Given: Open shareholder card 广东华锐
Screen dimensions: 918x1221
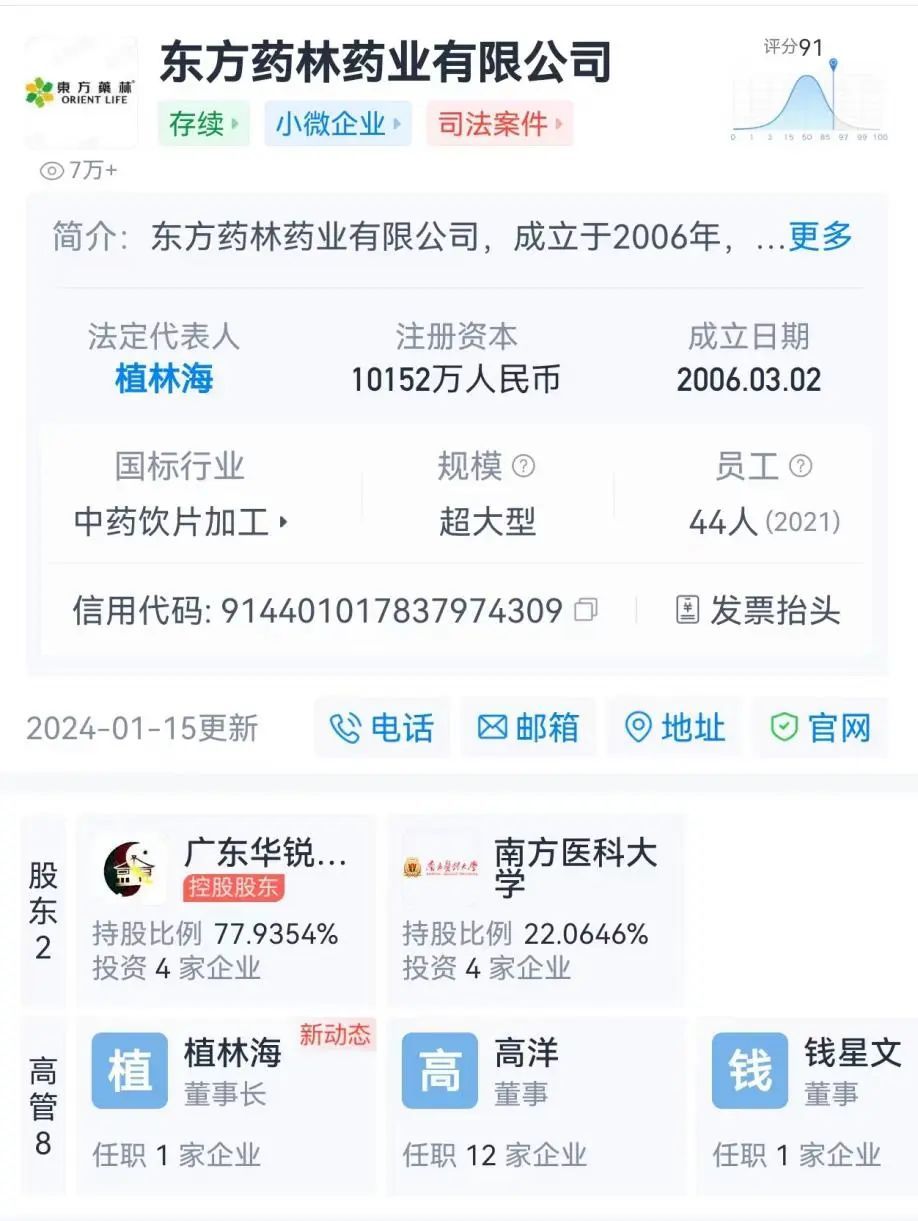Looking at the screenshot, I should click(x=227, y=908).
